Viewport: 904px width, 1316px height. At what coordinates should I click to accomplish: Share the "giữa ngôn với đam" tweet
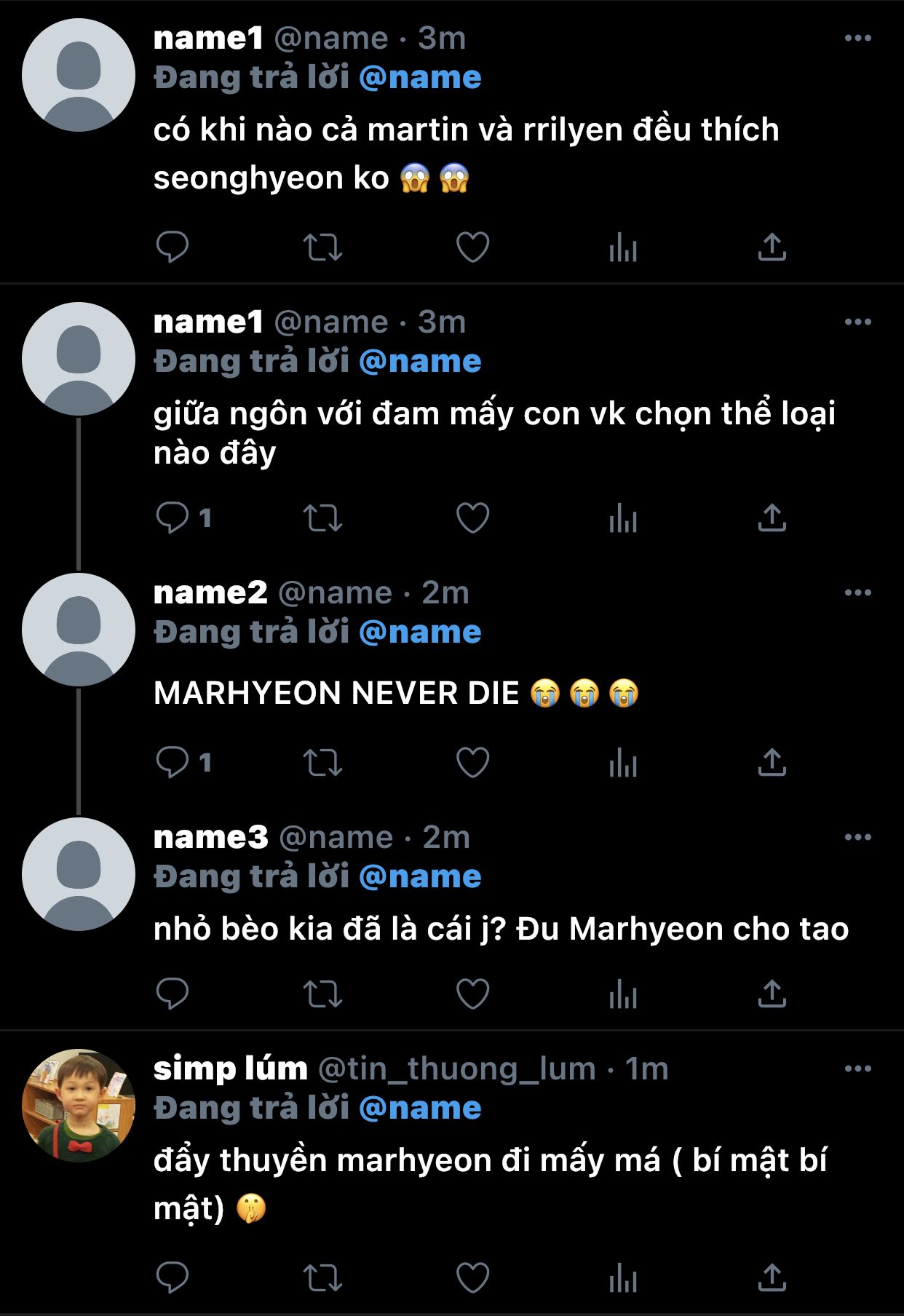point(772,518)
